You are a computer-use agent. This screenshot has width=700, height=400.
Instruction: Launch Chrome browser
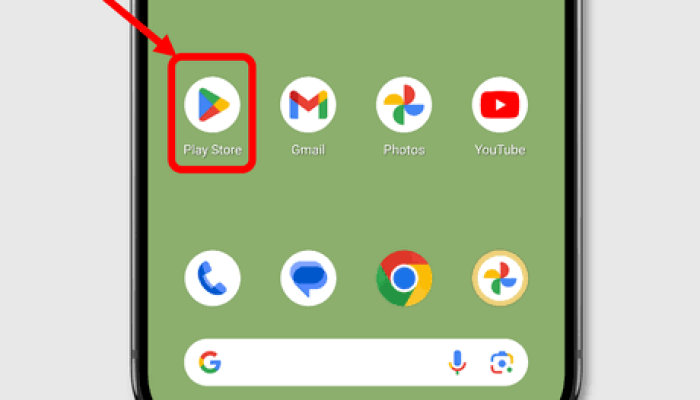pyautogui.click(x=404, y=278)
